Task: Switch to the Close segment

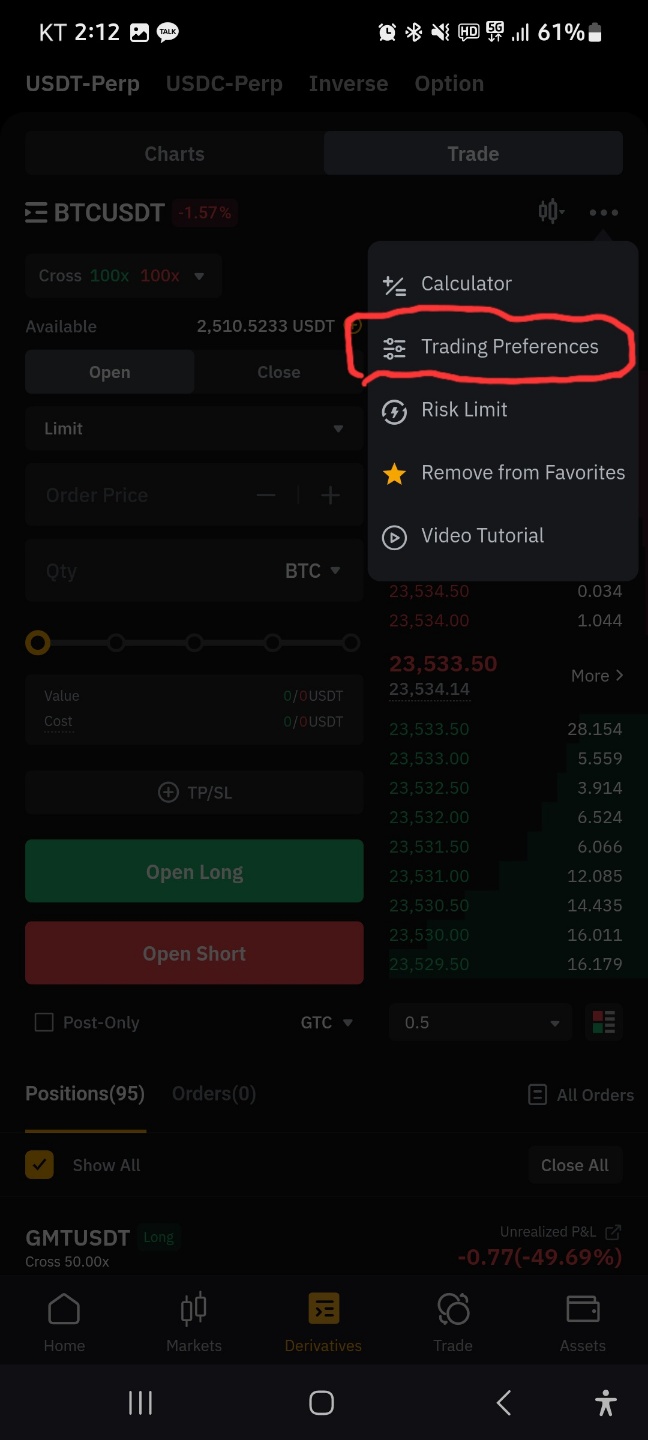Action: tap(278, 372)
